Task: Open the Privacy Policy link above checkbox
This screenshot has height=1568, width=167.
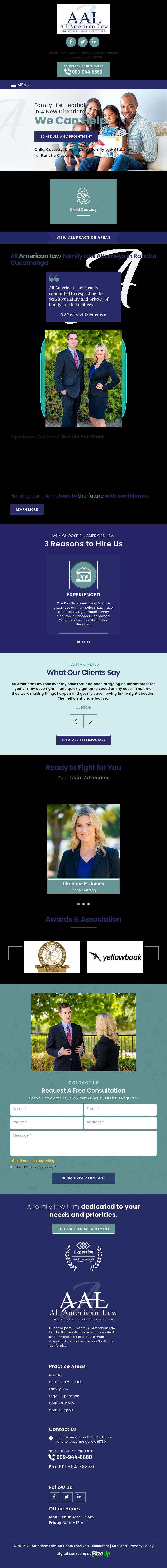Action: (x=43, y=1161)
